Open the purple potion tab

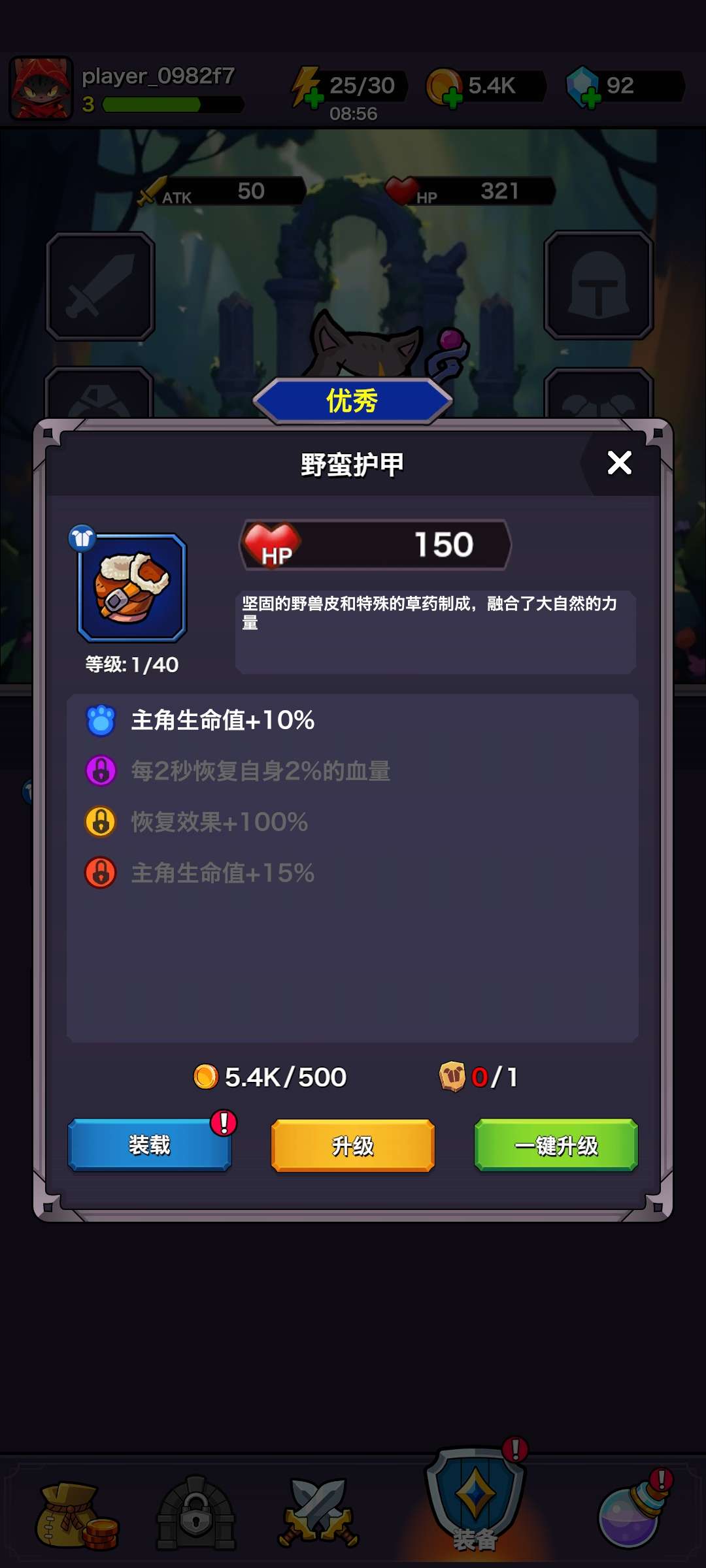pos(632,1513)
